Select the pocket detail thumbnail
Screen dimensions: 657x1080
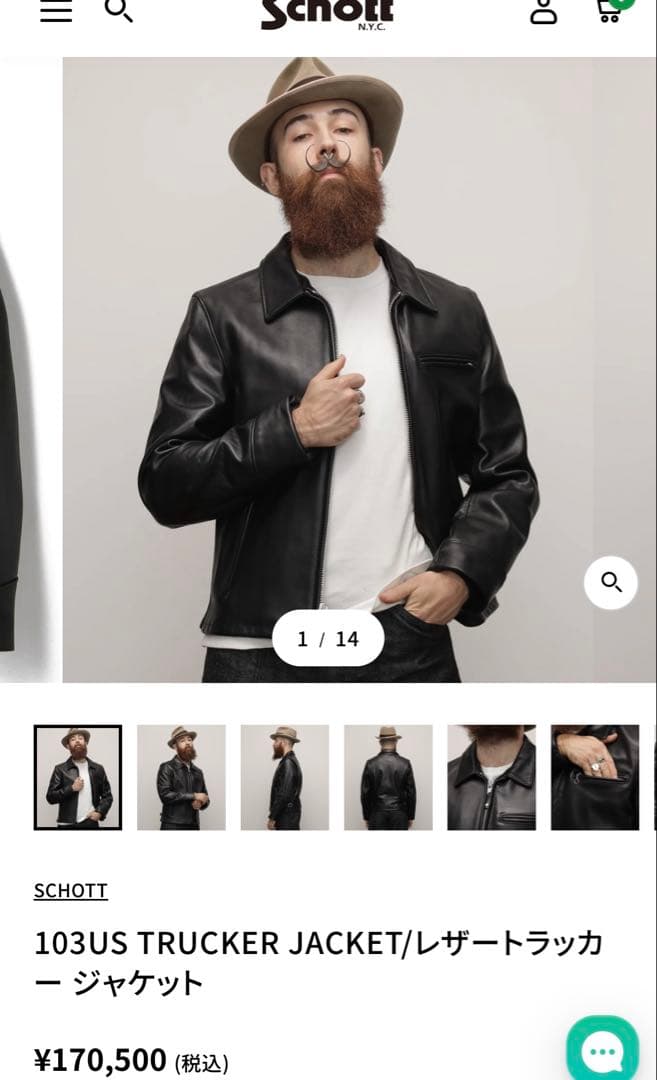point(595,777)
